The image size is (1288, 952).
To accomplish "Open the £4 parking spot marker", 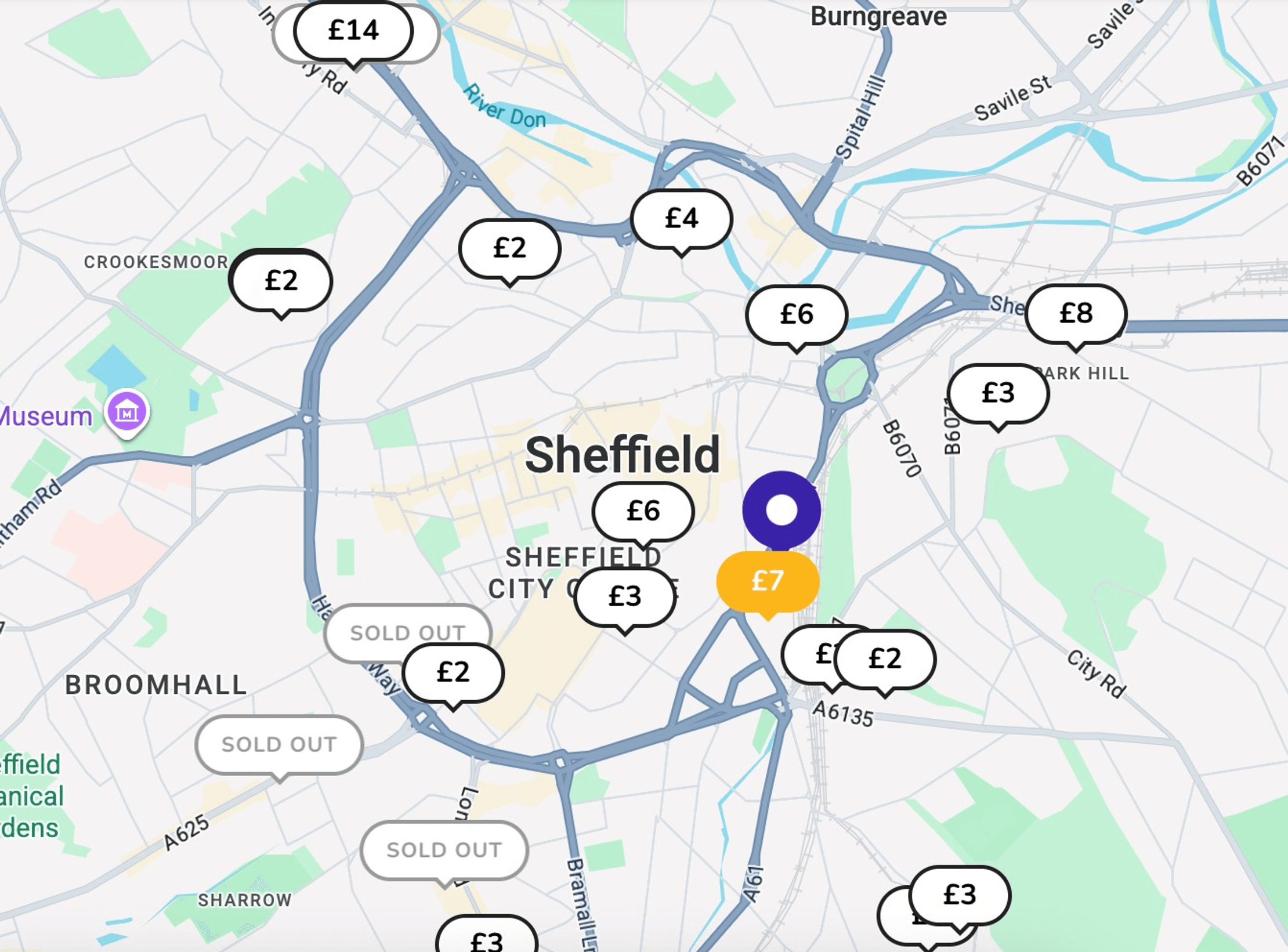I will pyautogui.click(x=681, y=219).
